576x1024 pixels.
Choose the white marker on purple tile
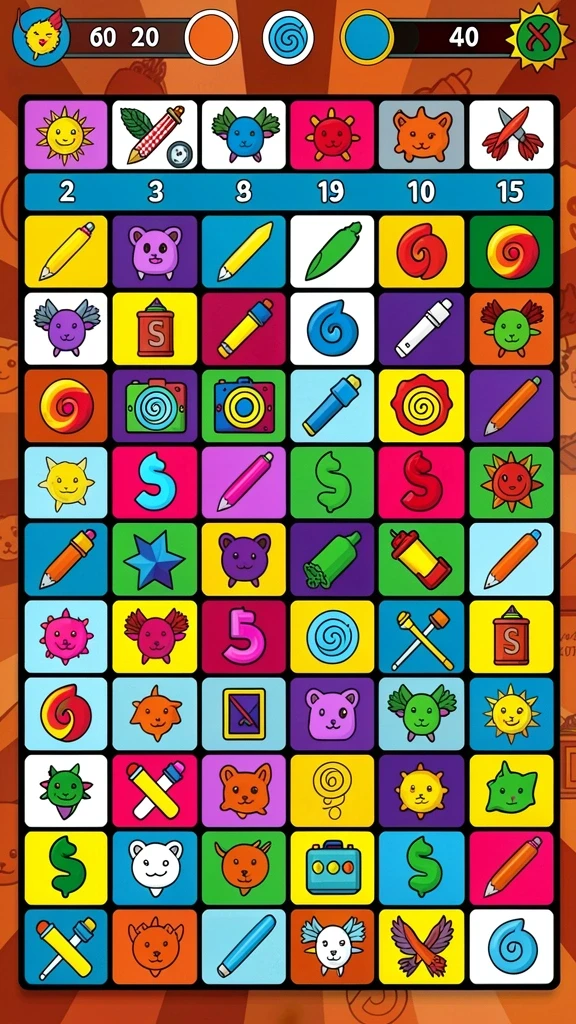(x=421, y=328)
